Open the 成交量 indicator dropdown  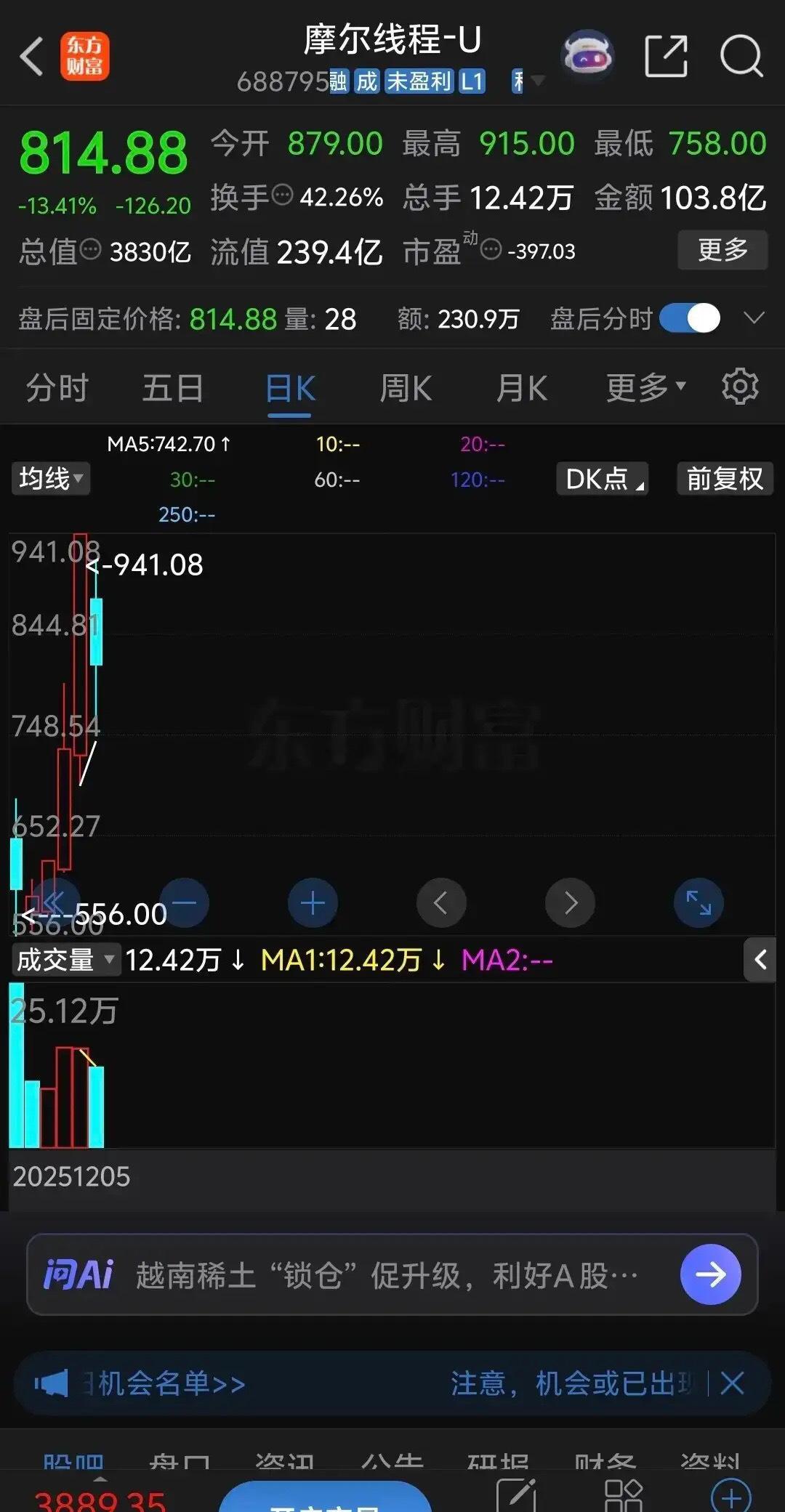pyautogui.click(x=65, y=961)
